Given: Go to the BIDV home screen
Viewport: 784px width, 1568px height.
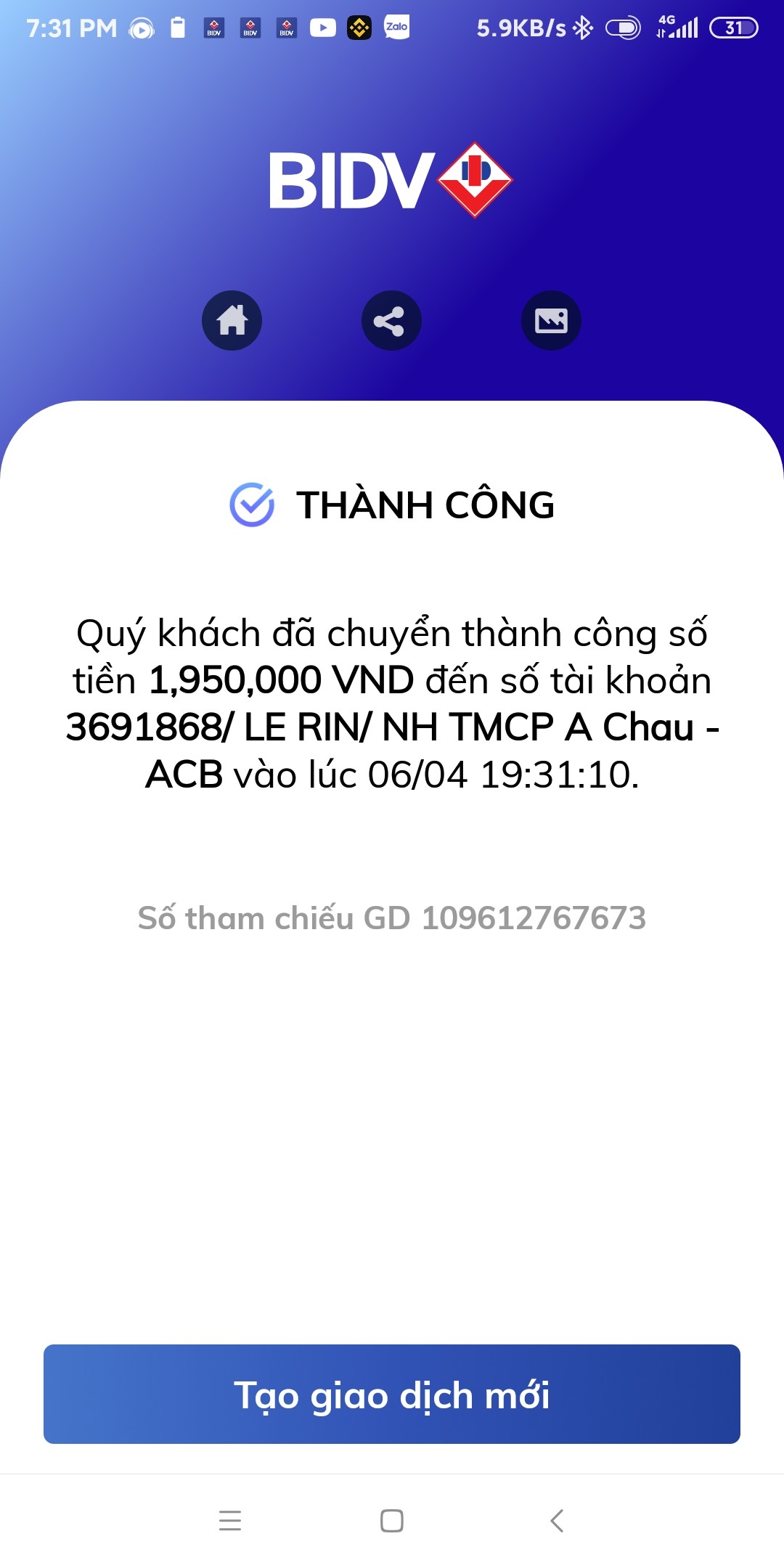Looking at the screenshot, I should click(x=232, y=320).
